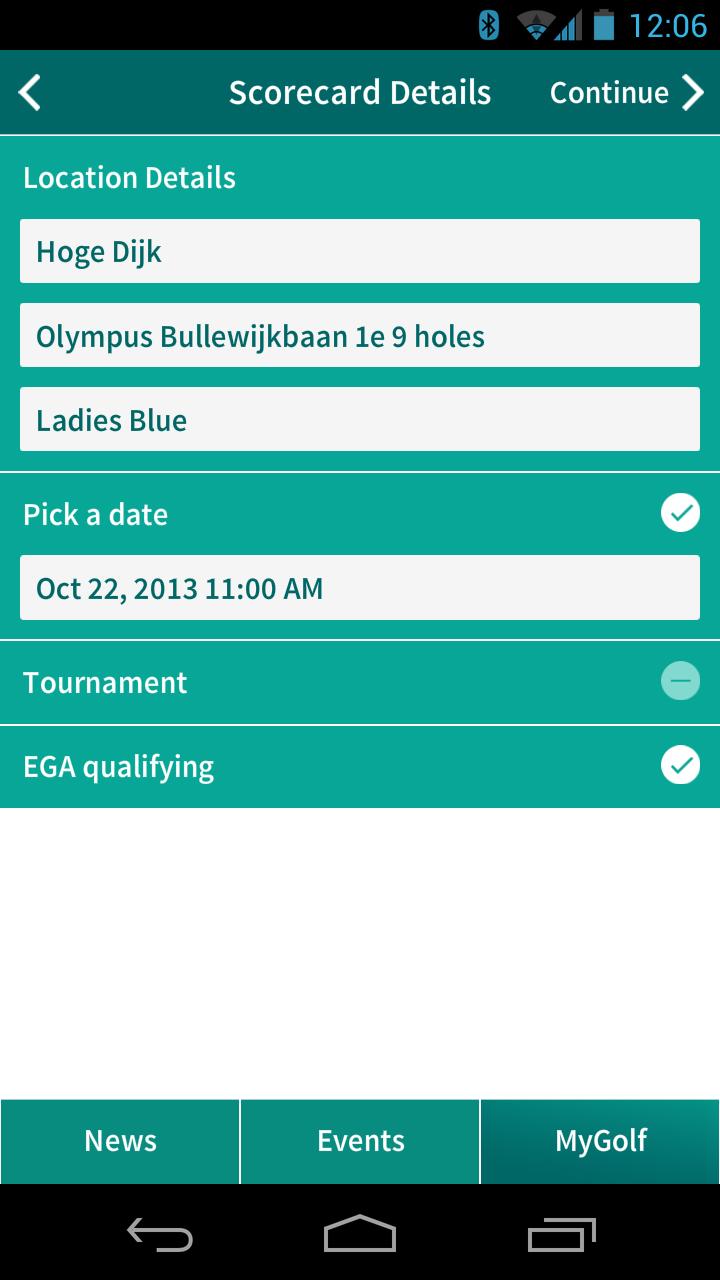Open the Ladies Blue tee selector
720x1280 pixels.
point(360,419)
